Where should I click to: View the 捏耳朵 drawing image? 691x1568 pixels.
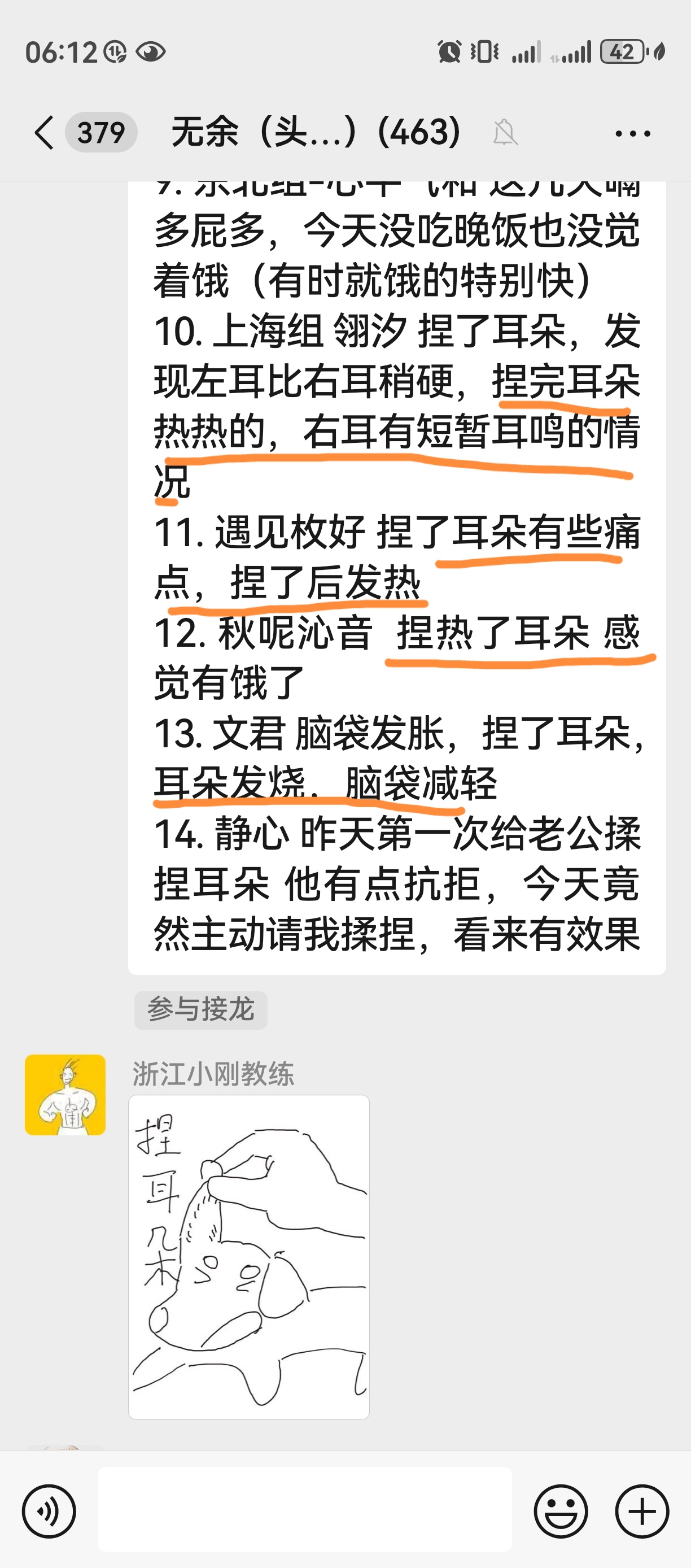click(249, 1257)
